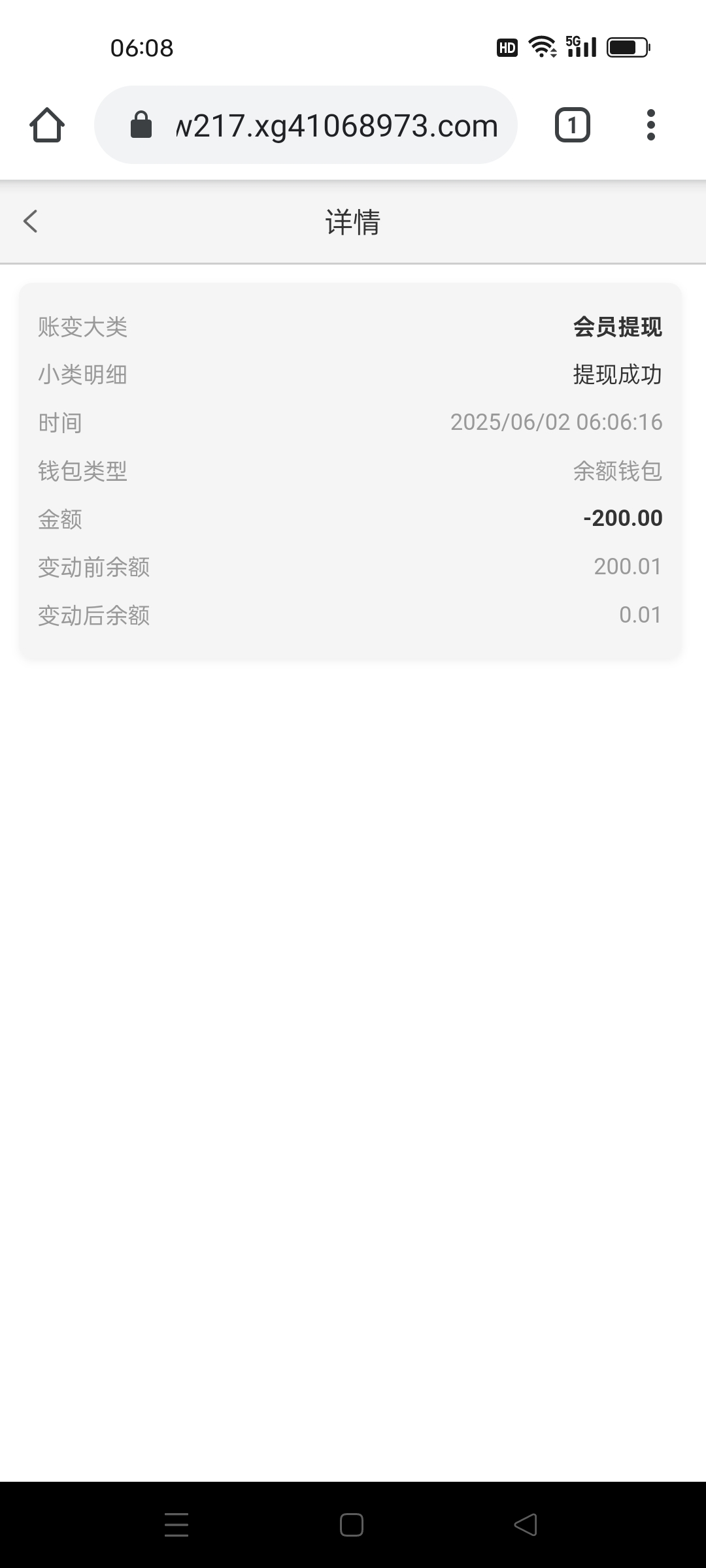This screenshot has height=1568, width=706.
Task: Open the browser home page
Action: [x=47, y=125]
